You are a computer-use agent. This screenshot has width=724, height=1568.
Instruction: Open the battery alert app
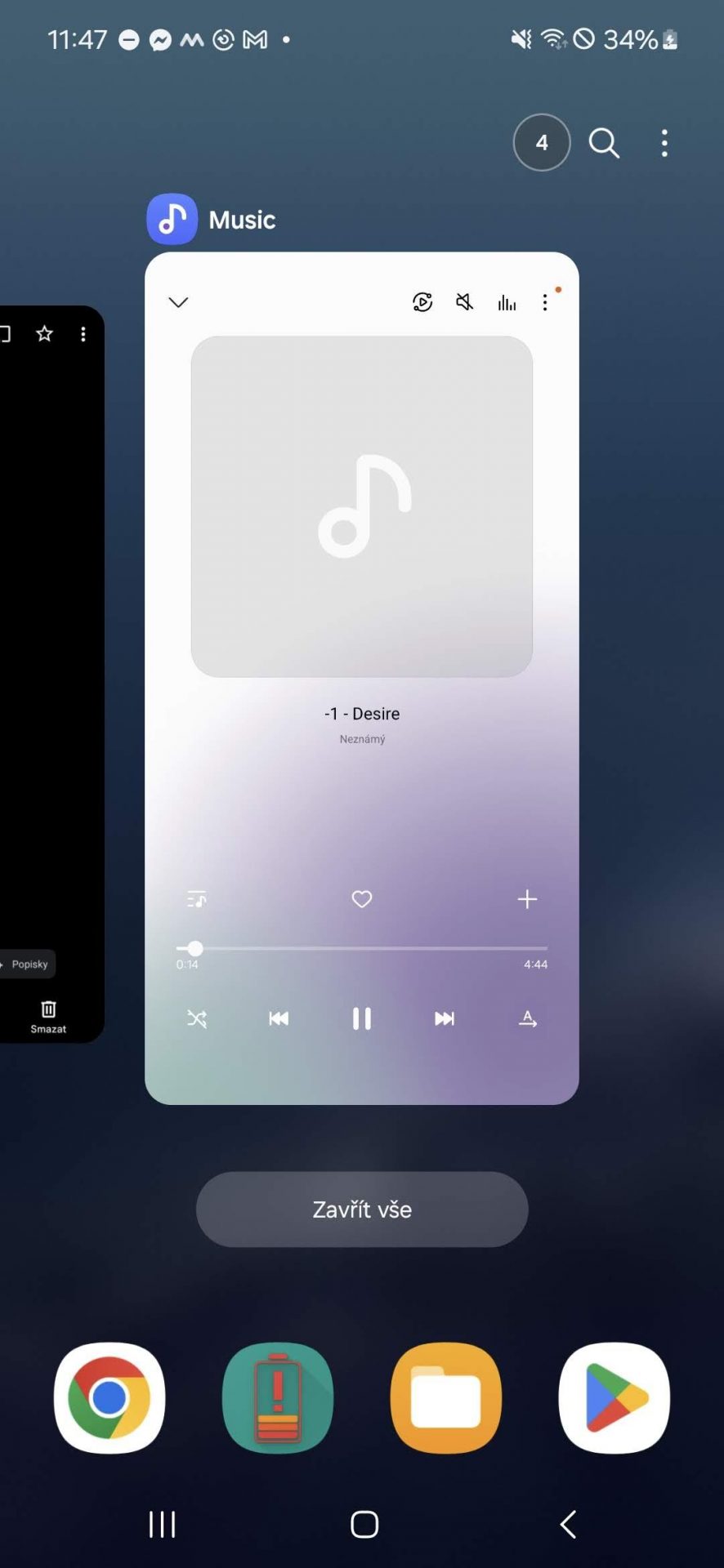tap(278, 1398)
